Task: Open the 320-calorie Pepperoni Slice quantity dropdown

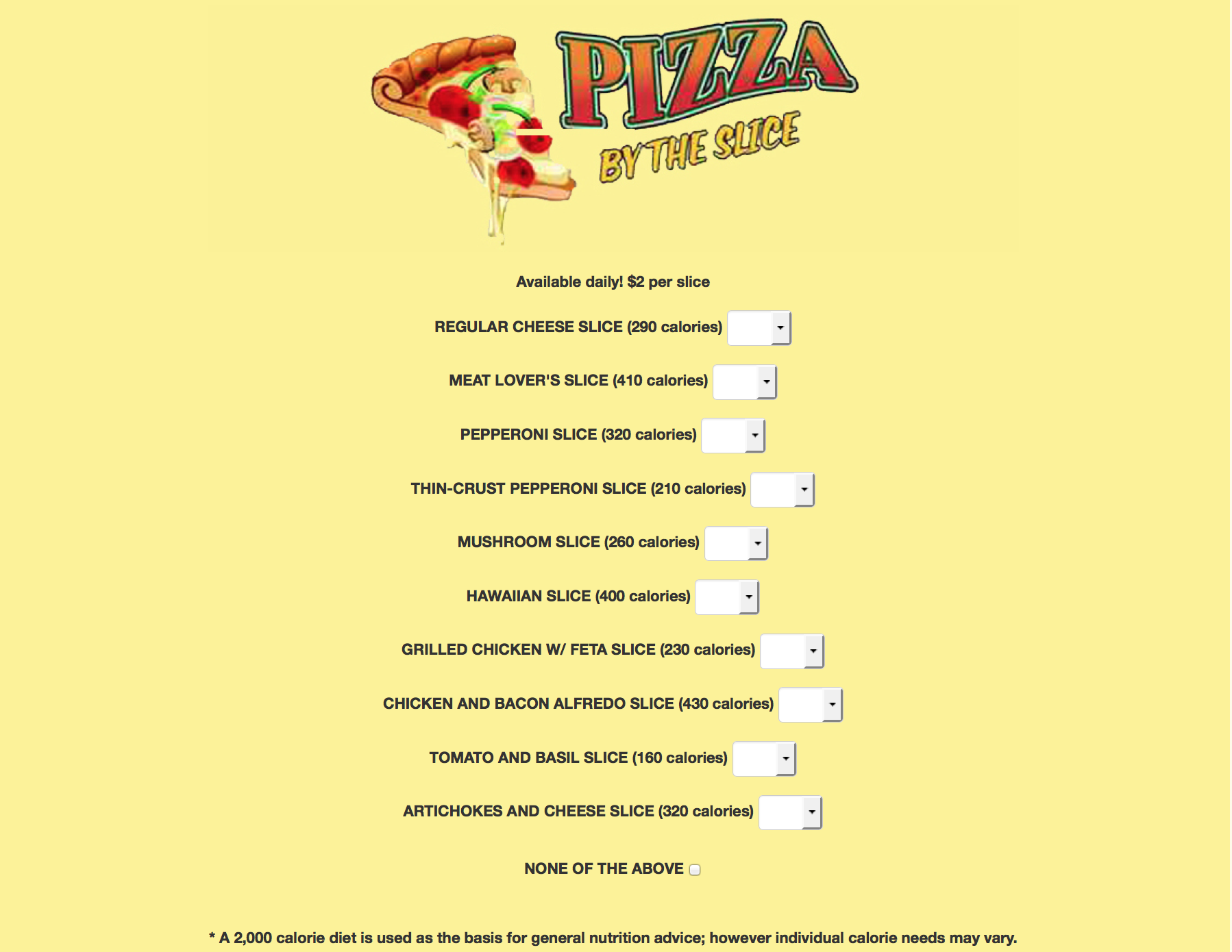Action: [x=732, y=436]
